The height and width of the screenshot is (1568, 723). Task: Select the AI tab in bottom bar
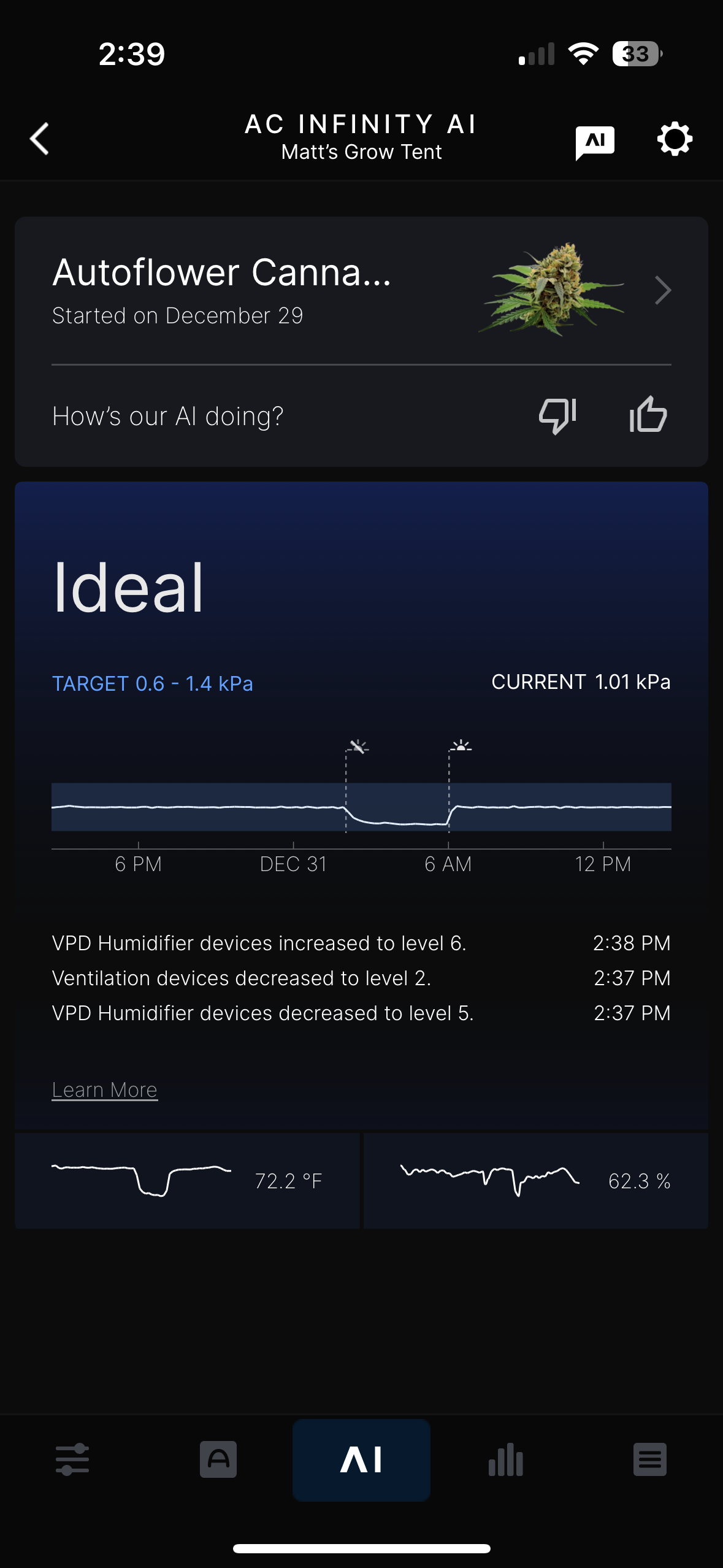361,1460
